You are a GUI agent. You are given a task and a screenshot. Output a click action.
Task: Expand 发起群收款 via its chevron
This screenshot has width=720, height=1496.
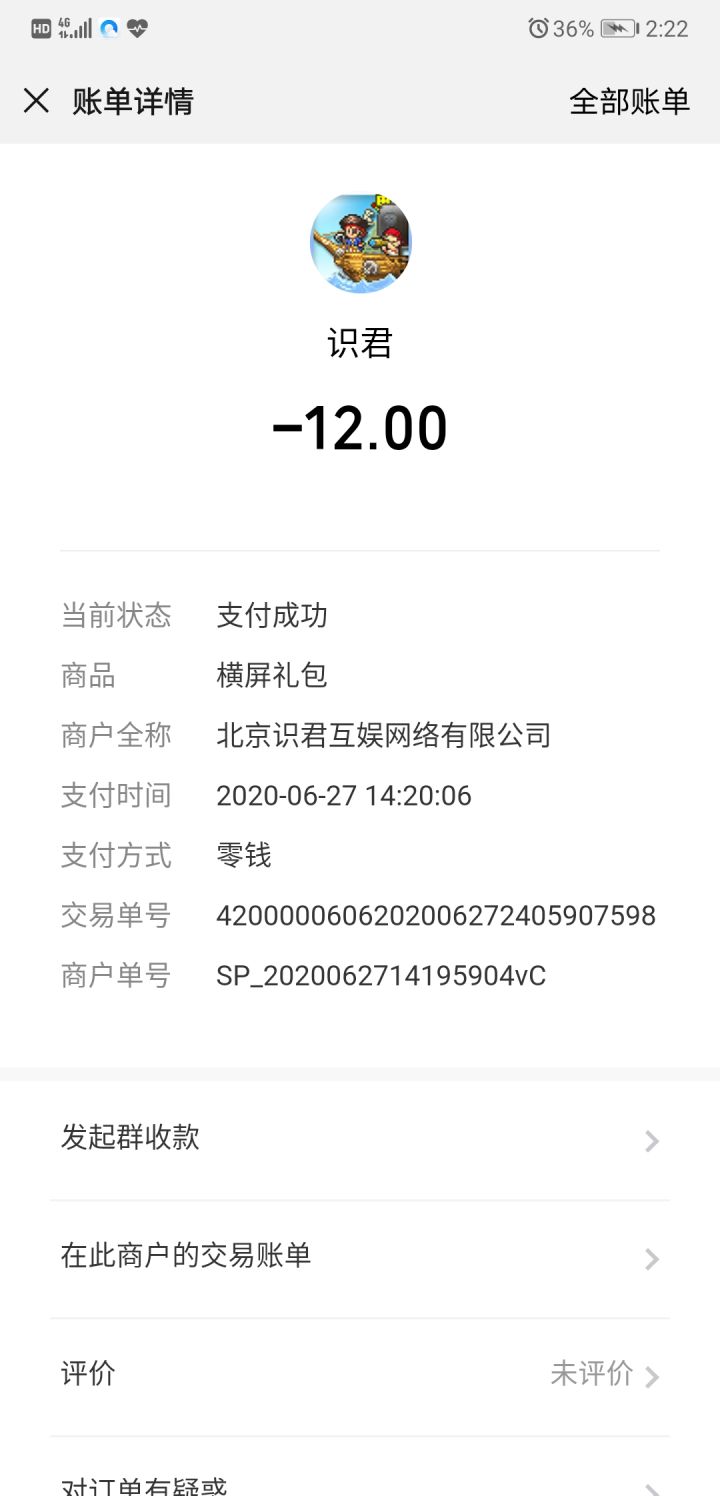(x=651, y=1141)
